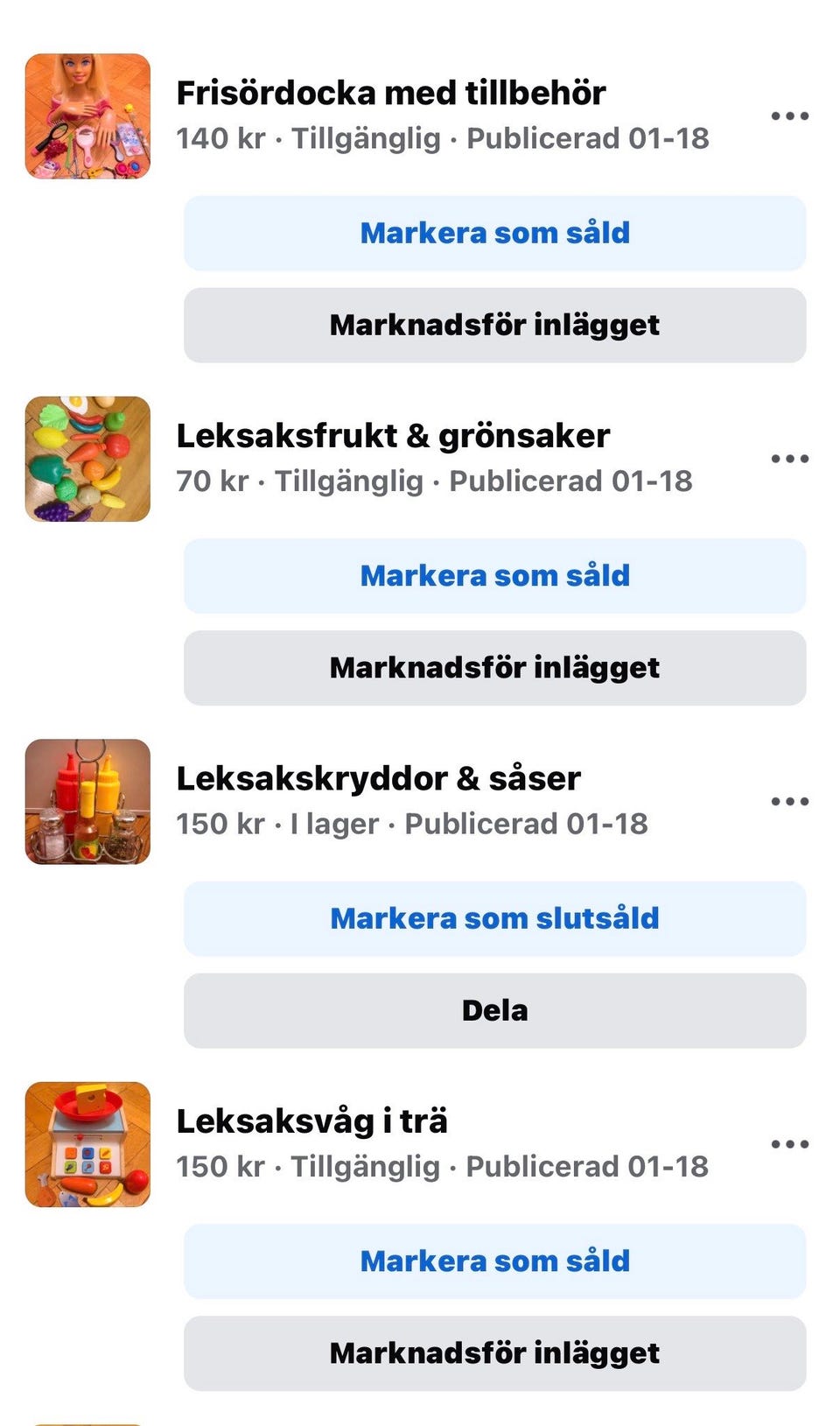Open the options menu for Frisördocka med tillbehör
The height and width of the screenshot is (1426, 840).
point(790,115)
